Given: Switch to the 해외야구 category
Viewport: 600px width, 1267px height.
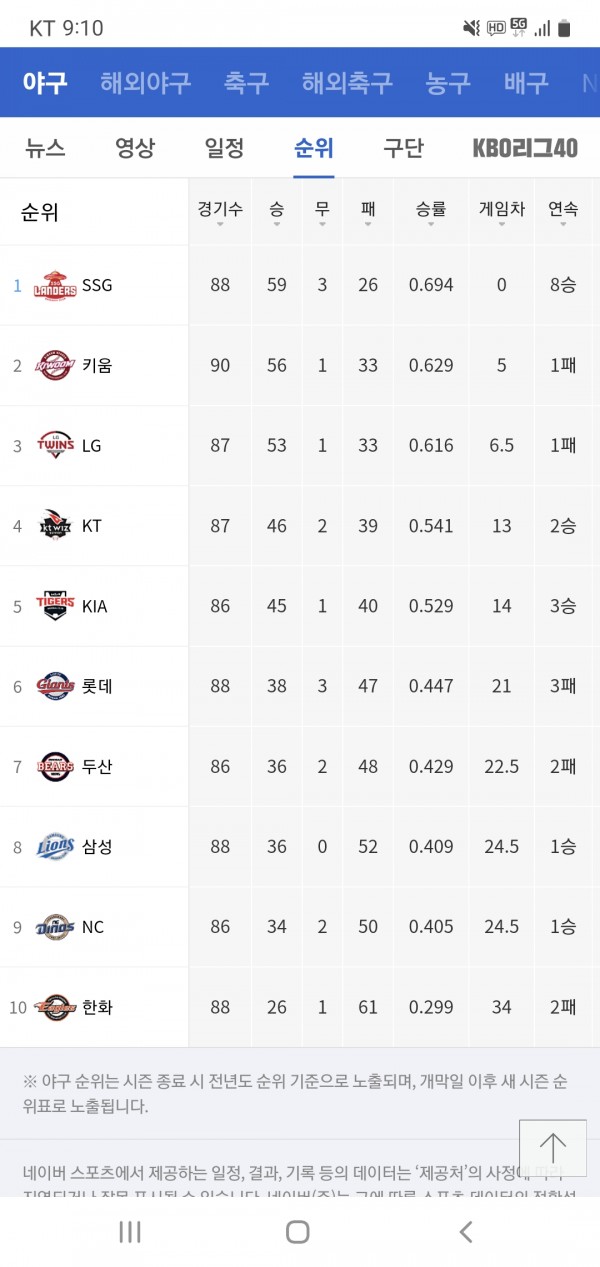Looking at the screenshot, I should coord(145,82).
